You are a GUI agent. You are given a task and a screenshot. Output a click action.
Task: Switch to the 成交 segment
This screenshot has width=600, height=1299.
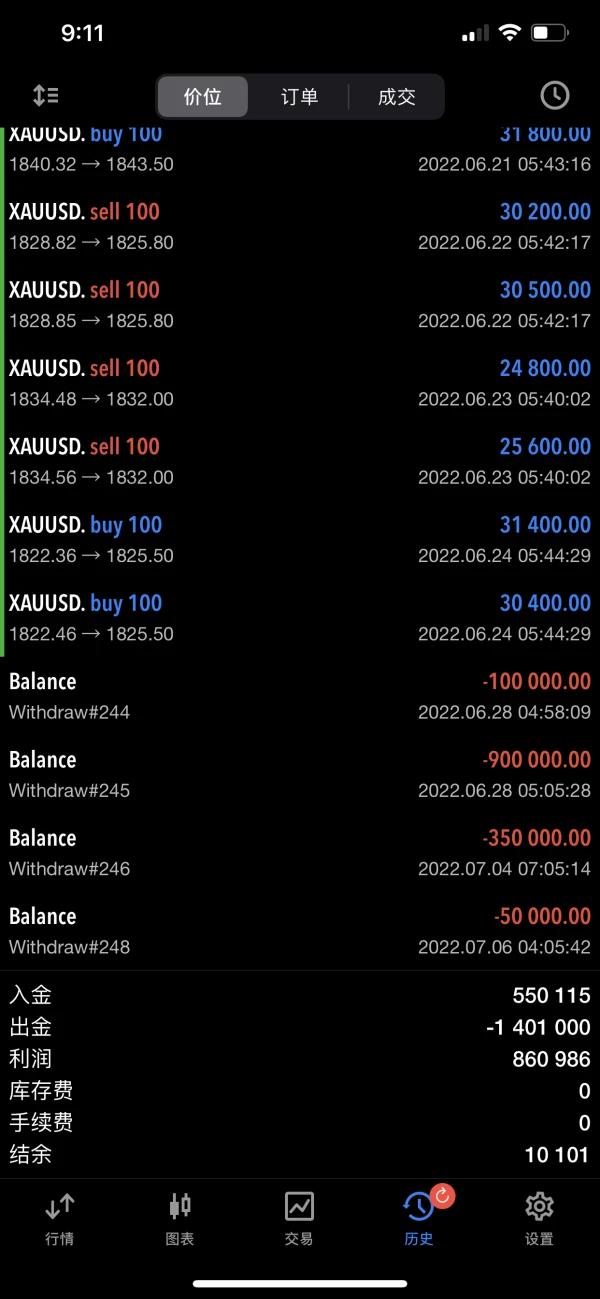click(x=396, y=97)
